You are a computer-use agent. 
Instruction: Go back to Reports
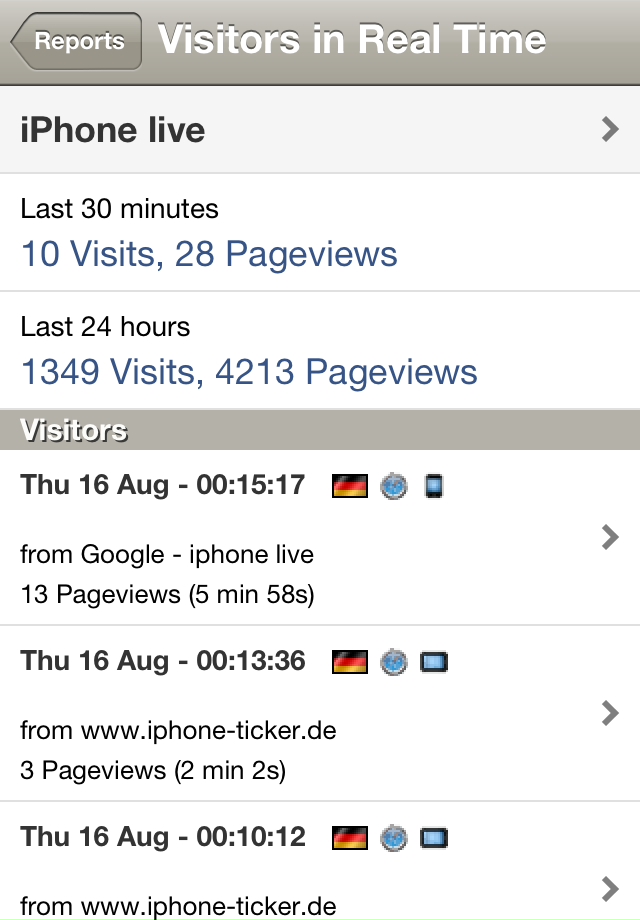(x=77, y=41)
